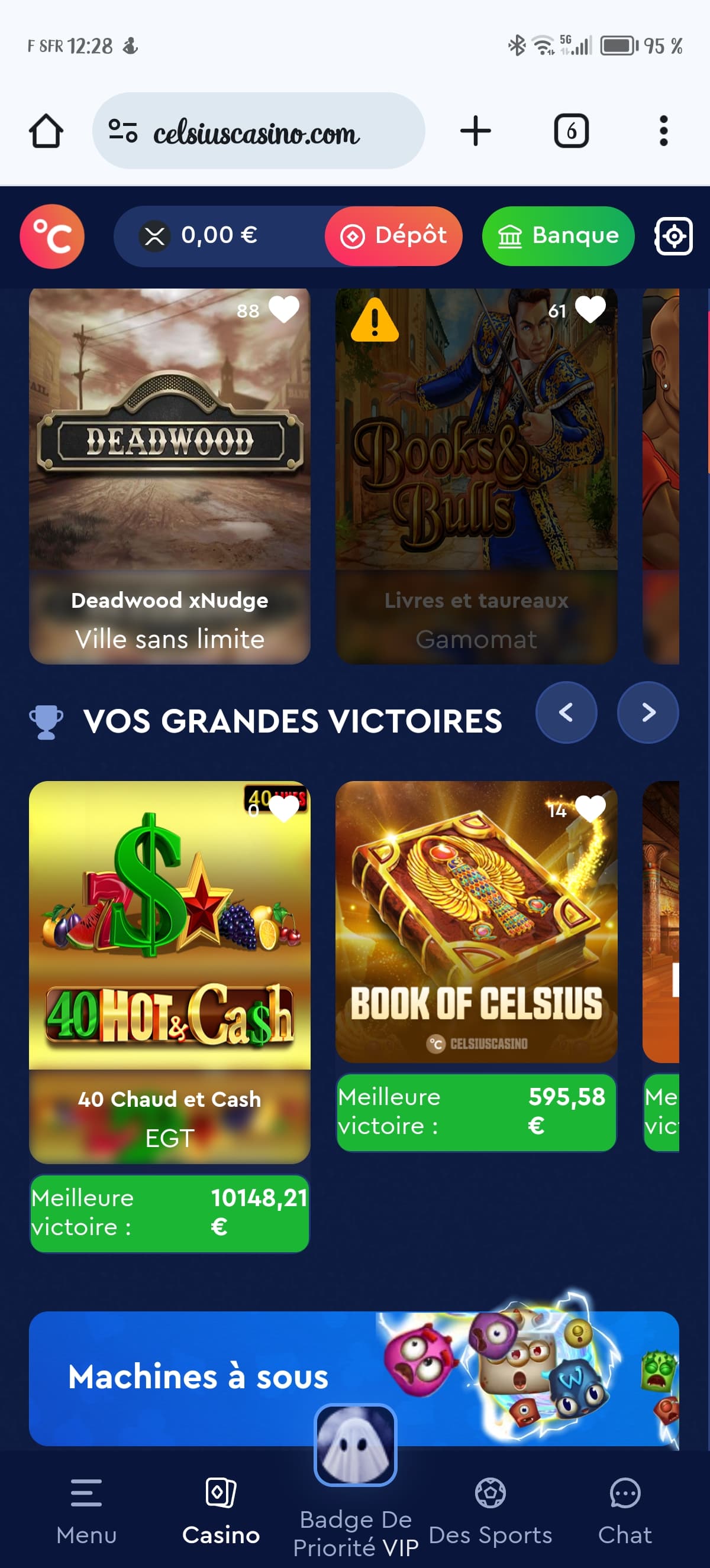Open the Banque section
The image size is (710, 1568).
point(558,236)
